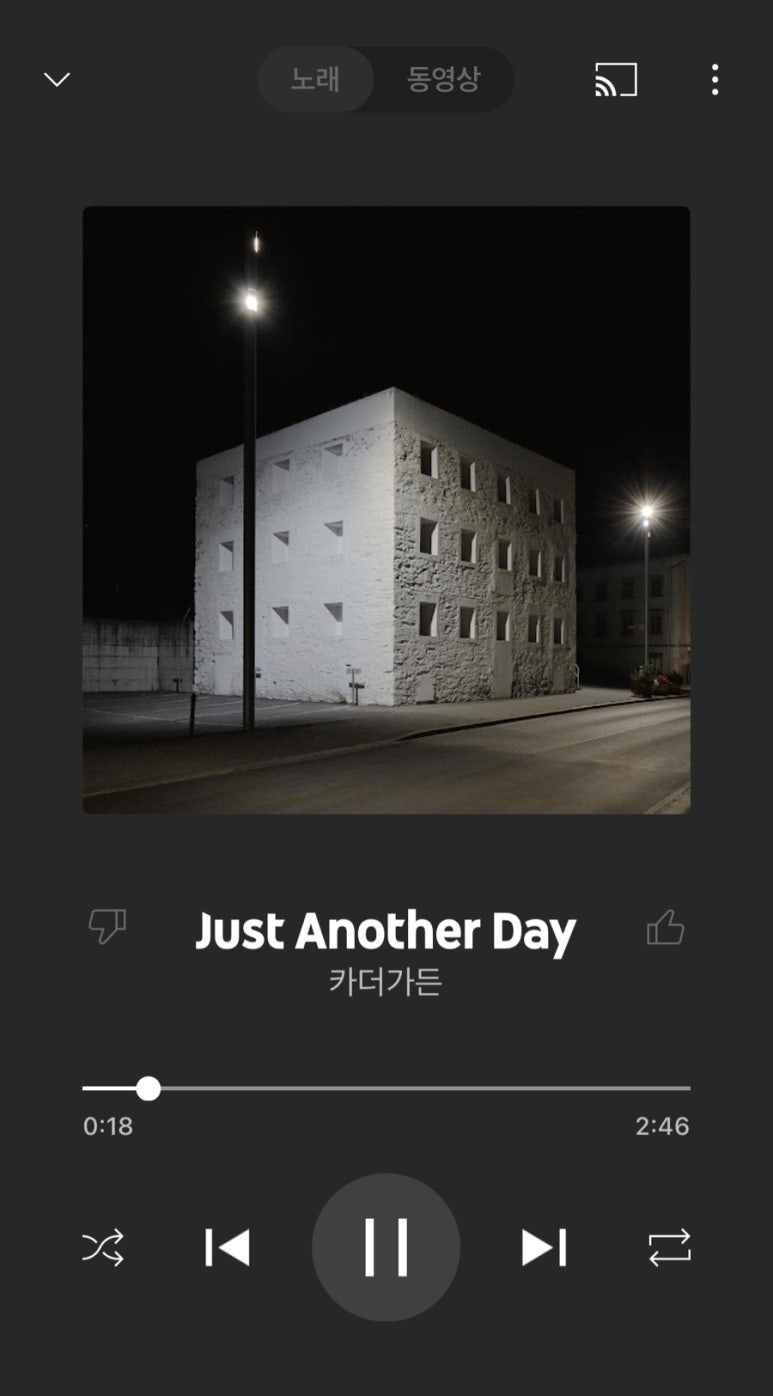
Task: Switch to the 동영상 (video) tab
Action: [443, 79]
